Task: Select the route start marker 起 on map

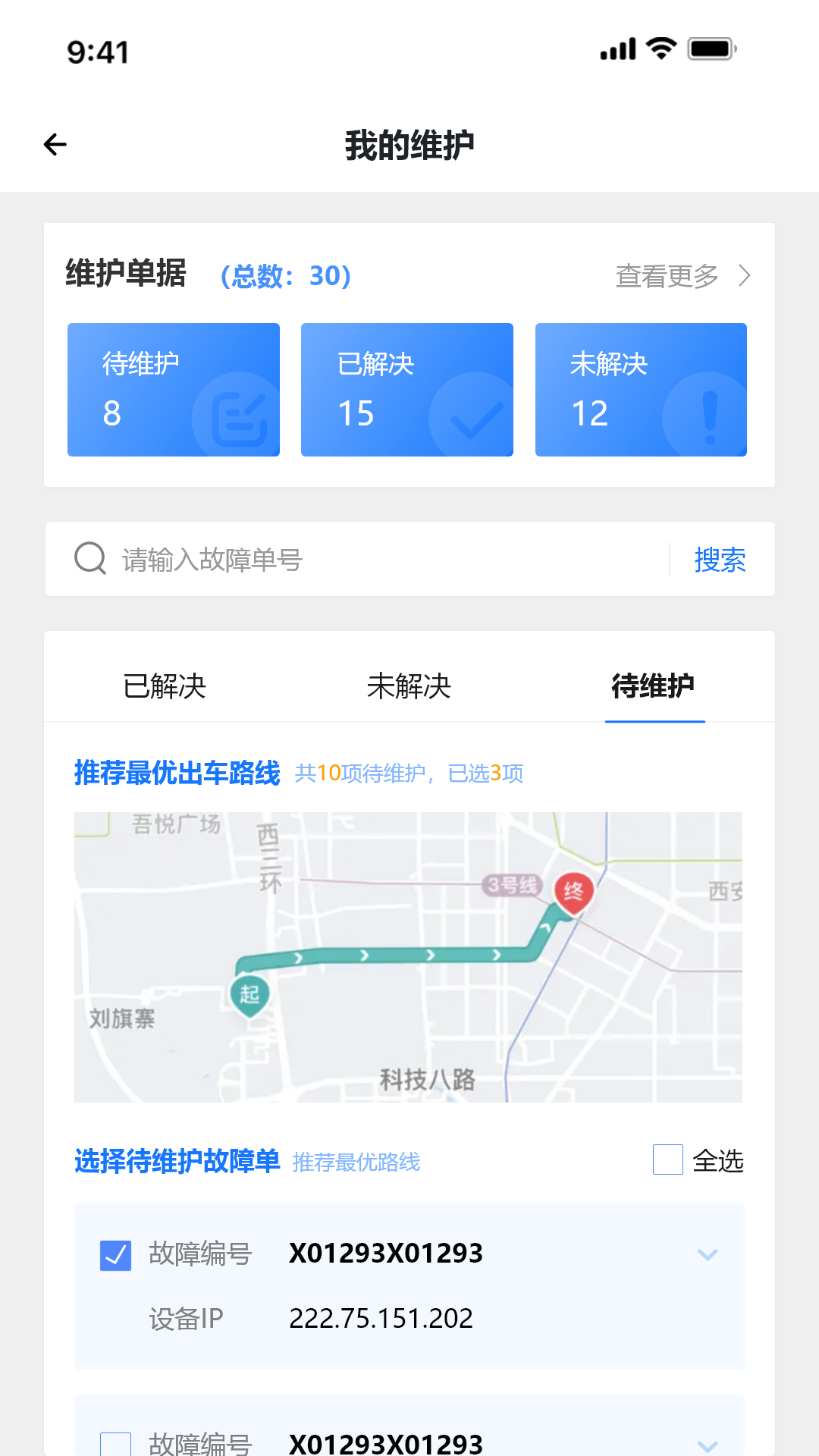Action: (x=248, y=991)
